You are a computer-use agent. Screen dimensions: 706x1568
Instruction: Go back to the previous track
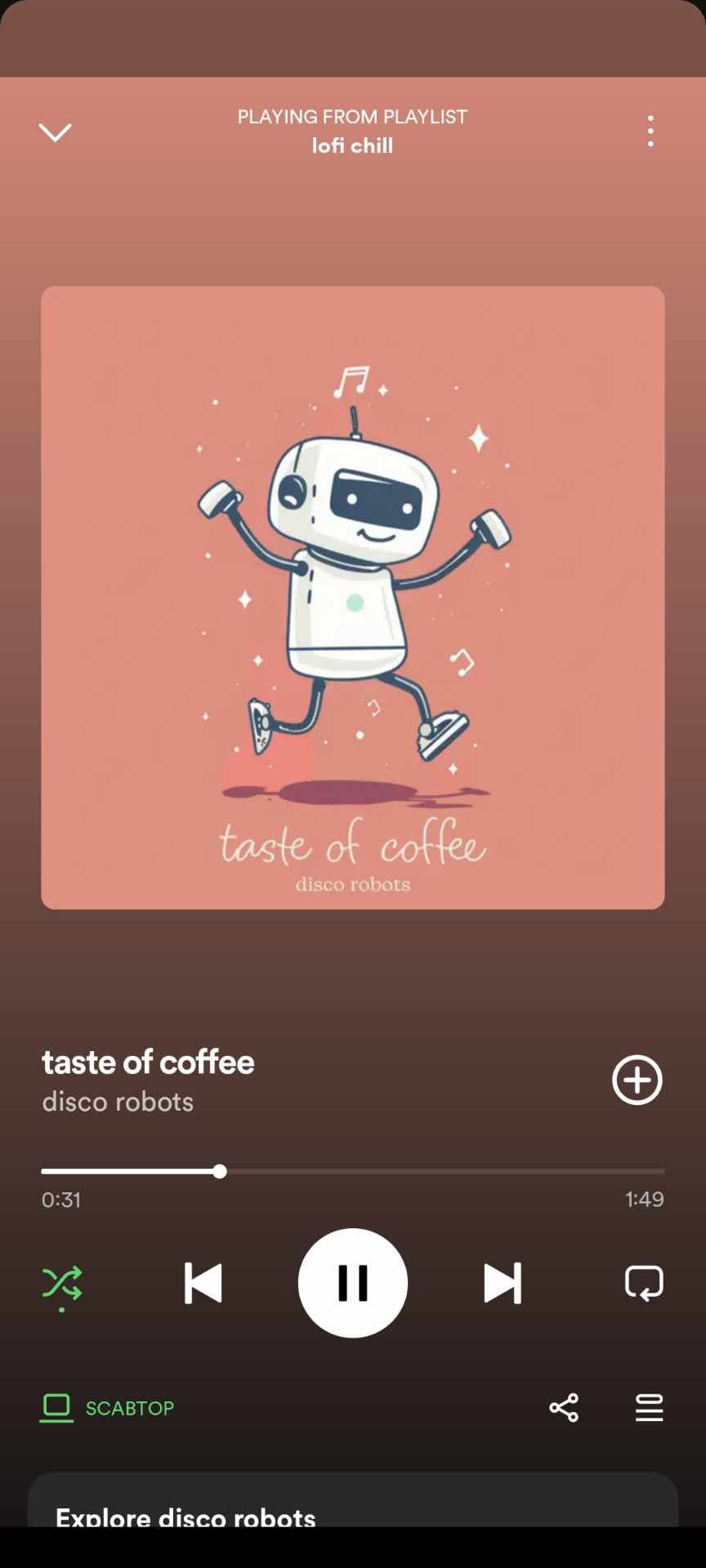click(203, 1283)
